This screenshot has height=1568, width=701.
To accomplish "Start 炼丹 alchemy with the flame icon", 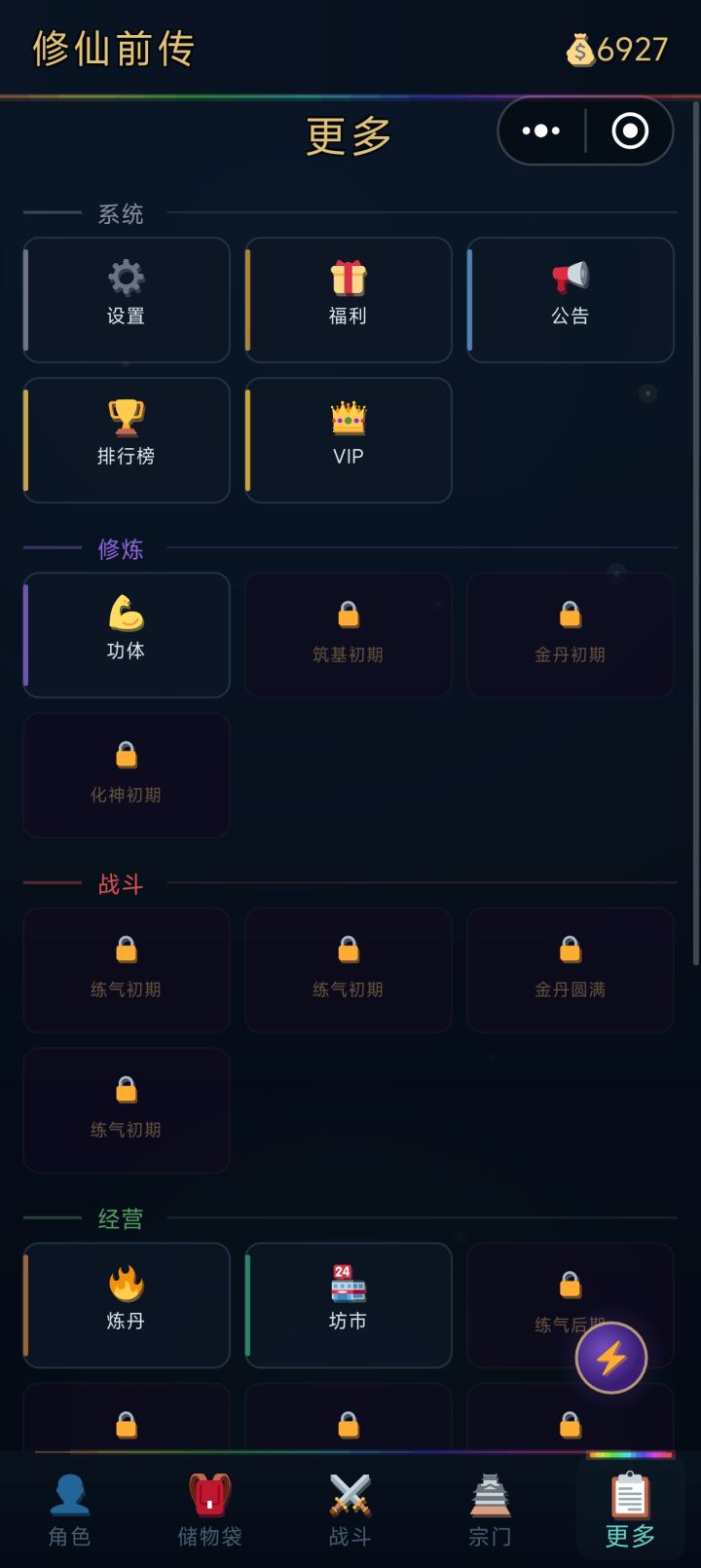I will click(126, 1305).
